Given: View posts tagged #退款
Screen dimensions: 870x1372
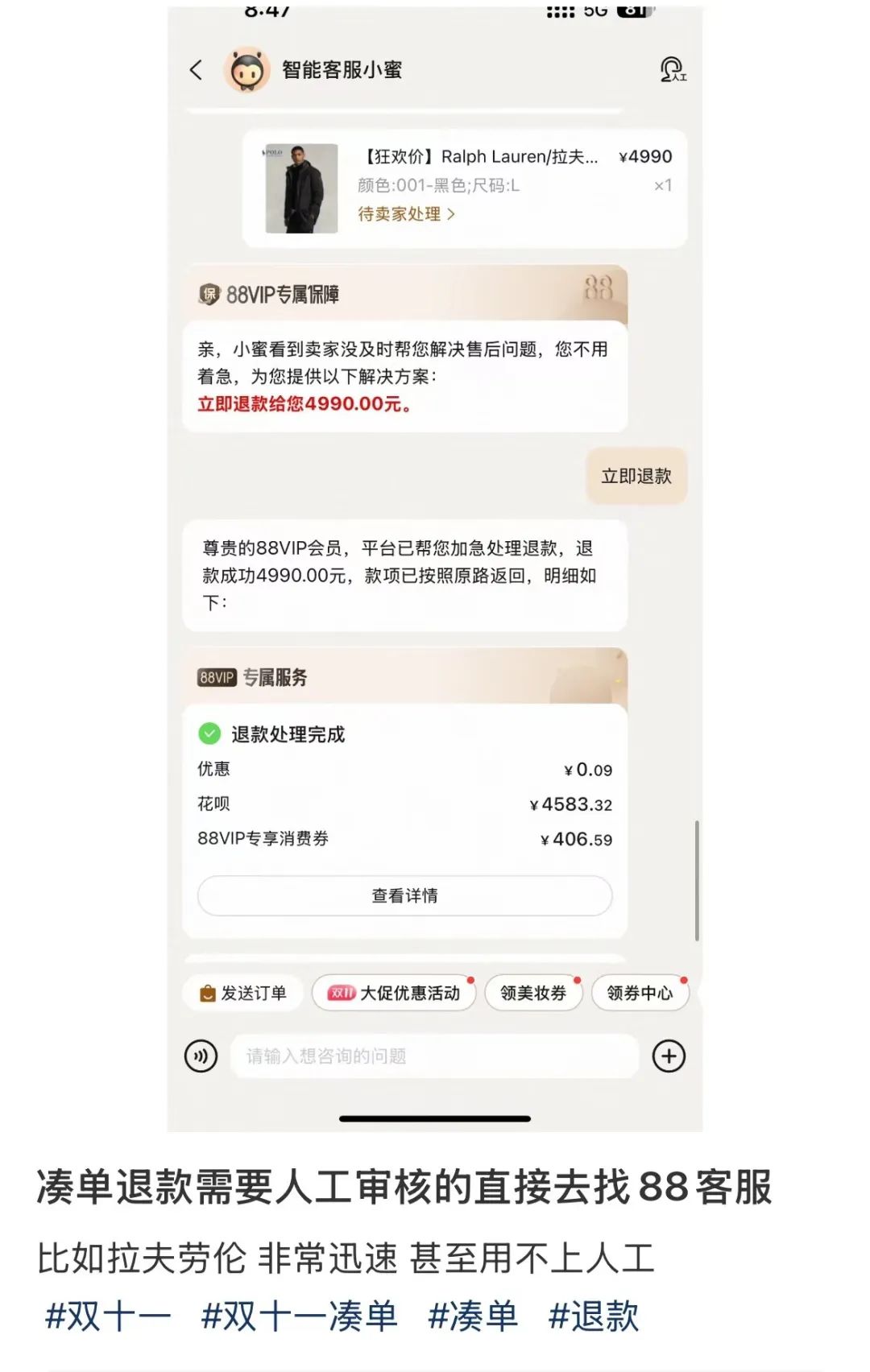Looking at the screenshot, I should tap(594, 1317).
